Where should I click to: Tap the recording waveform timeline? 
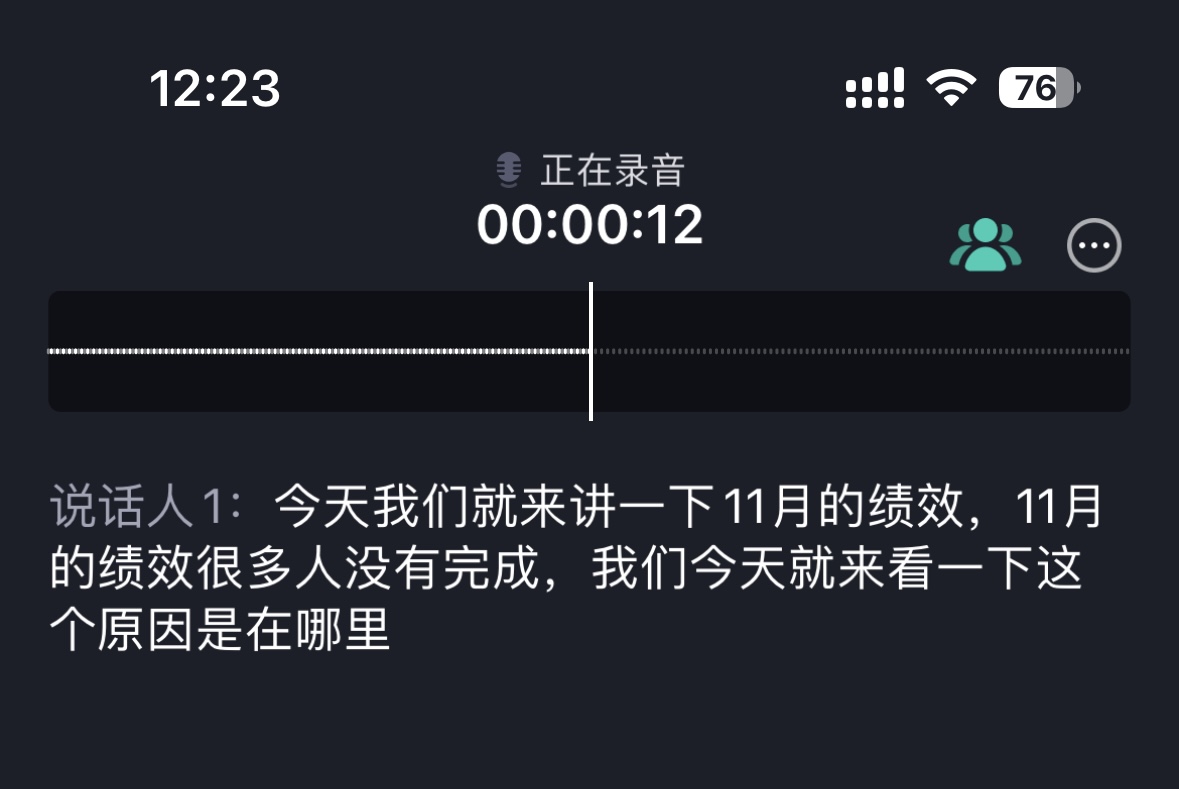tap(589, 351)
